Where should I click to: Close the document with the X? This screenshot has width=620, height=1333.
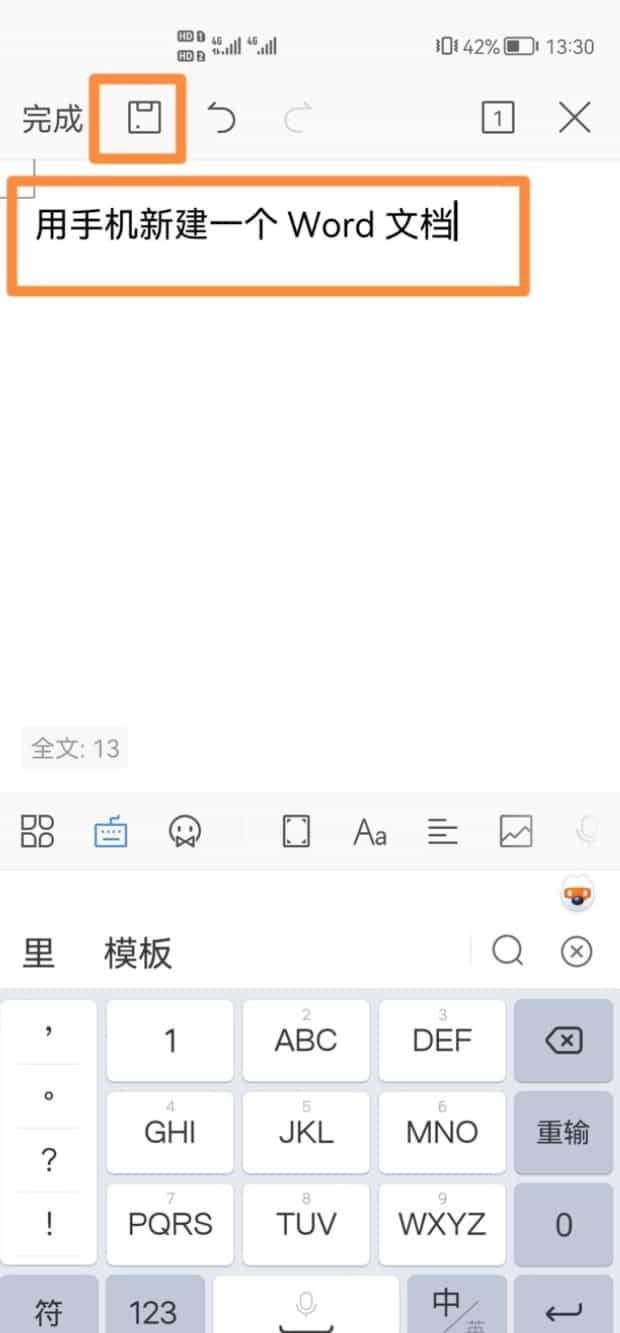click(575, 118)
